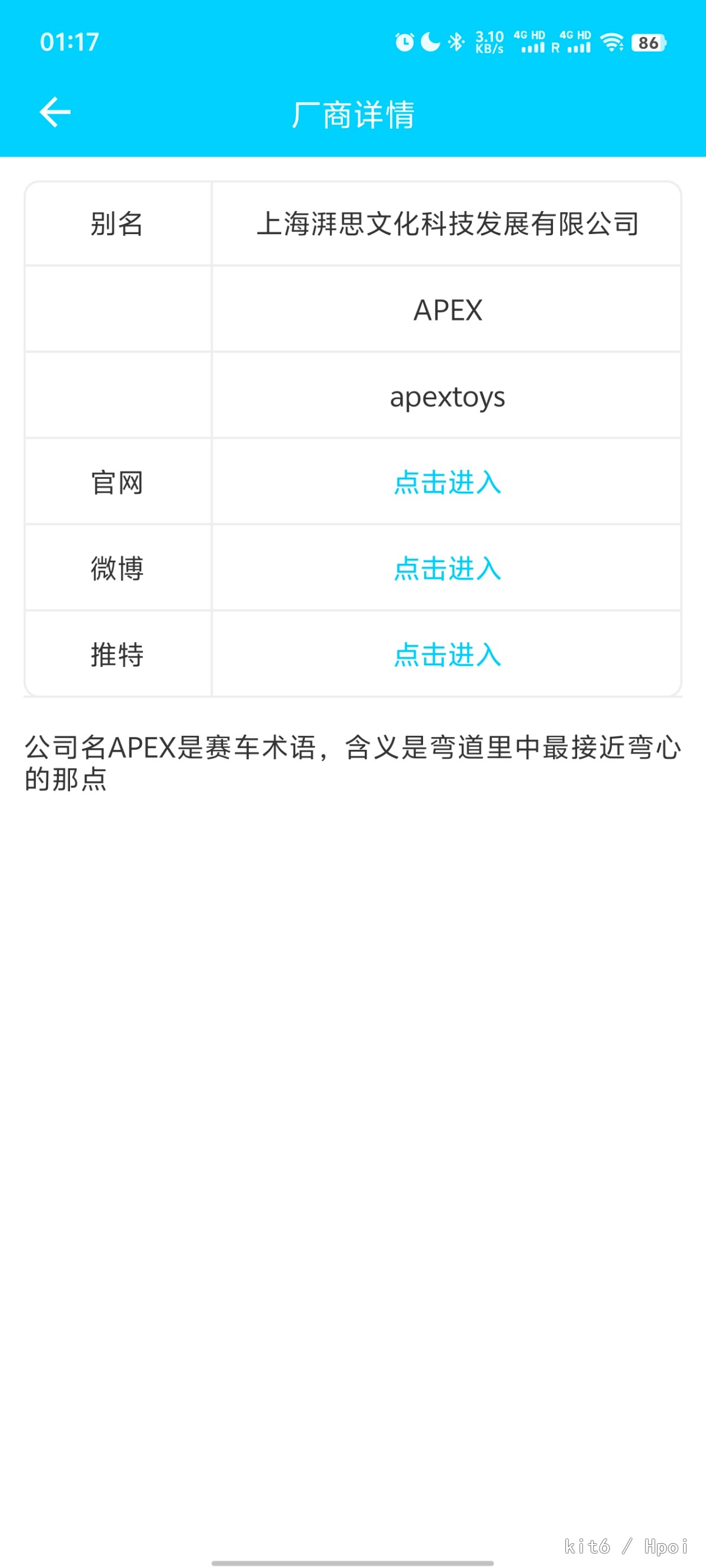The width and height of the screenshot is (706, 1568).
Task: Go back from the 厂商详情 page
Action: pos(55,112)
